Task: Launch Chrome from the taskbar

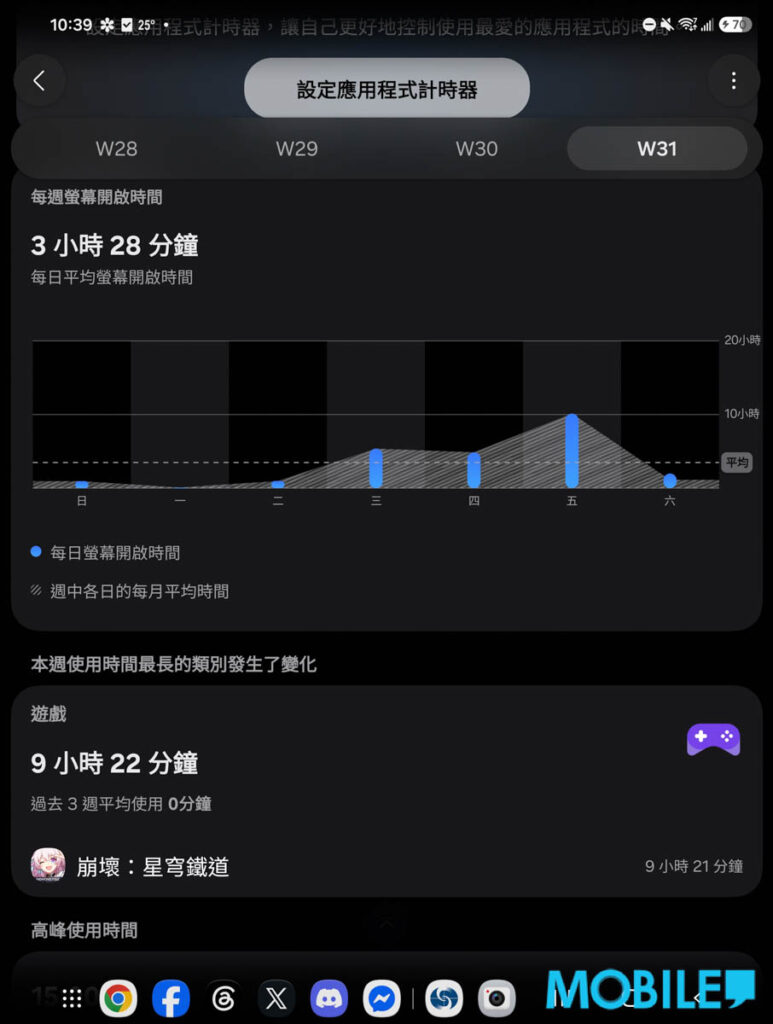Action: tap(118, 998)
